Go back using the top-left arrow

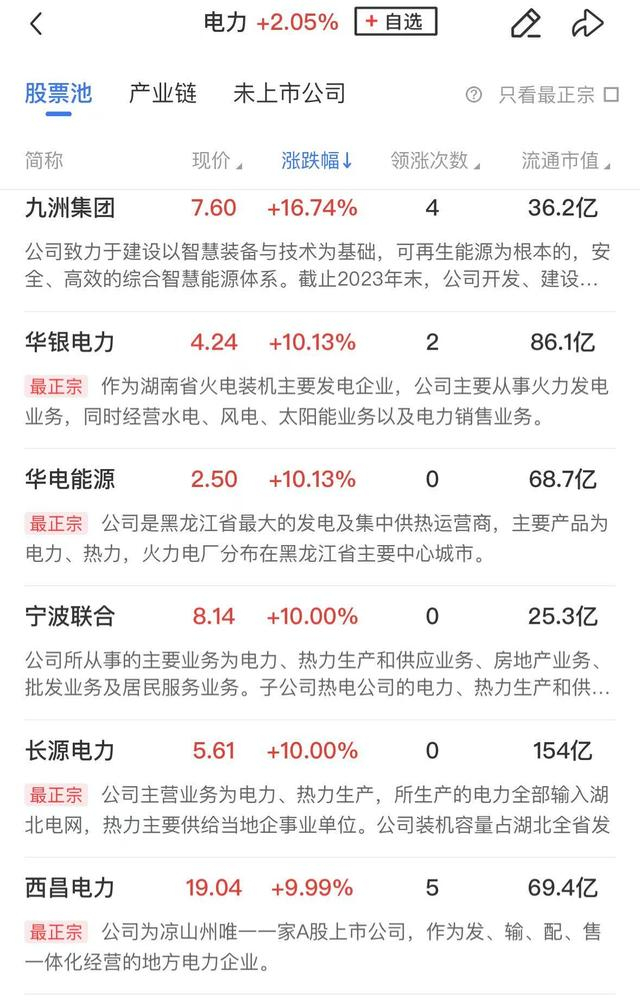[37, 24]
